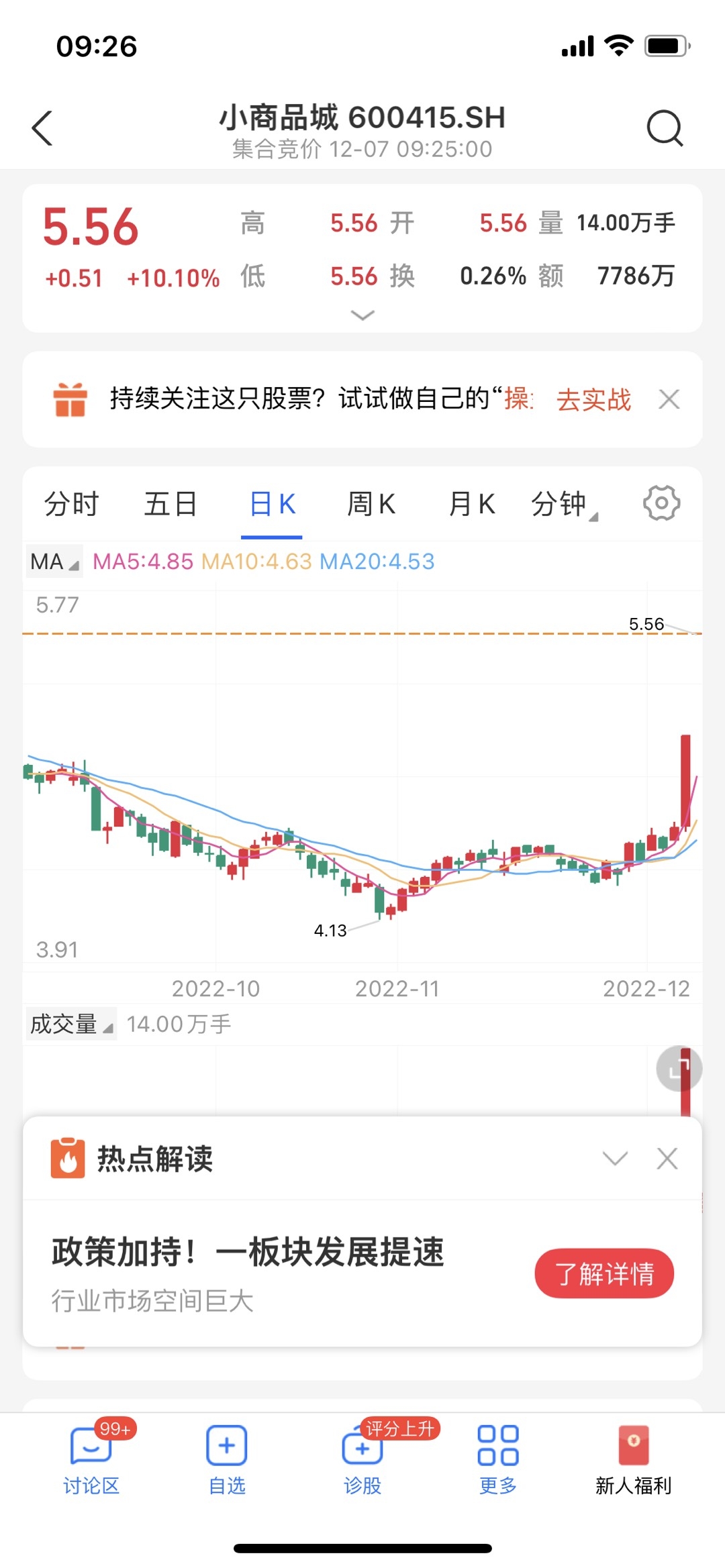Dismiss the 持续关注这只股票 banner
The width and height of the screenshot is (725, 1568).
pyautogui.click(x=669, y=399)
